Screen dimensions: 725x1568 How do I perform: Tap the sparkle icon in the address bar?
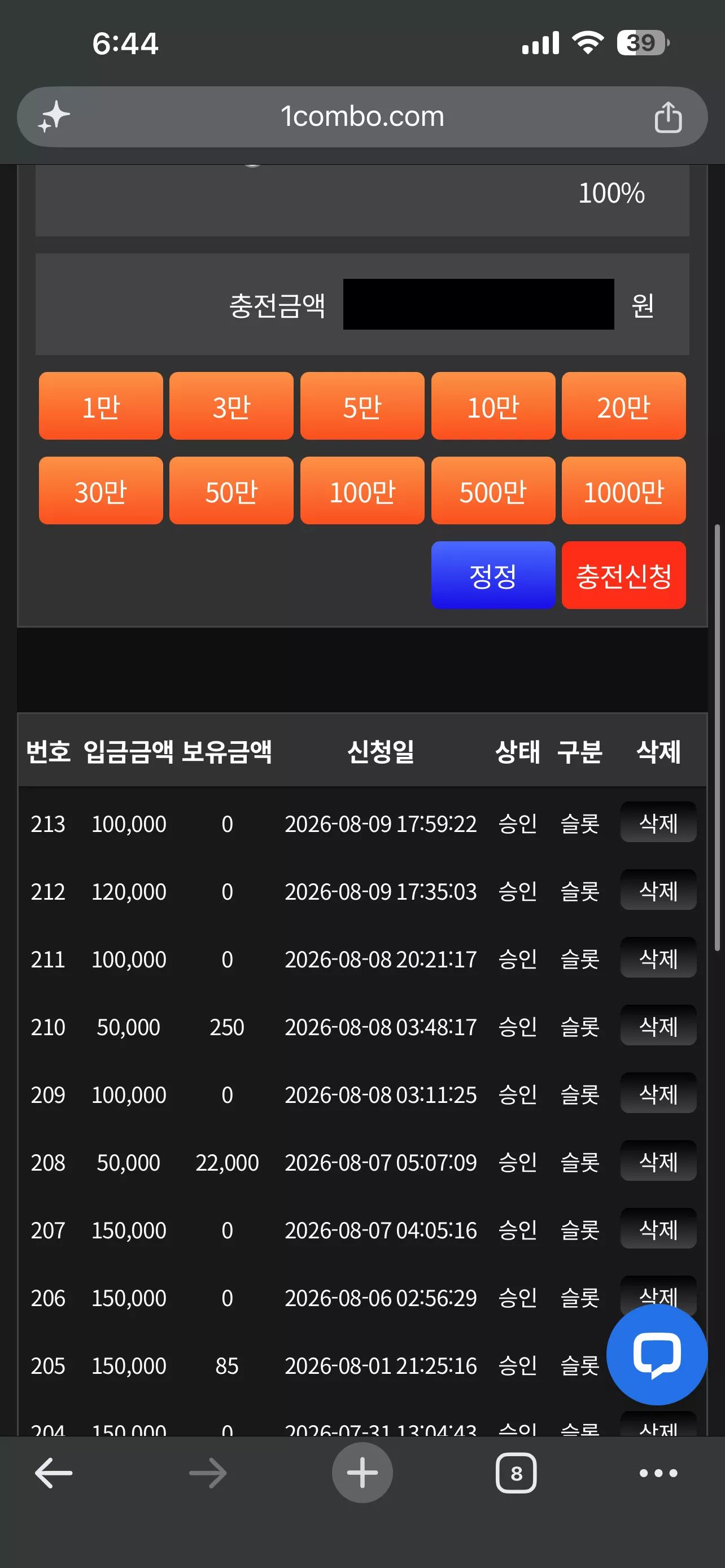pos(54,117)
